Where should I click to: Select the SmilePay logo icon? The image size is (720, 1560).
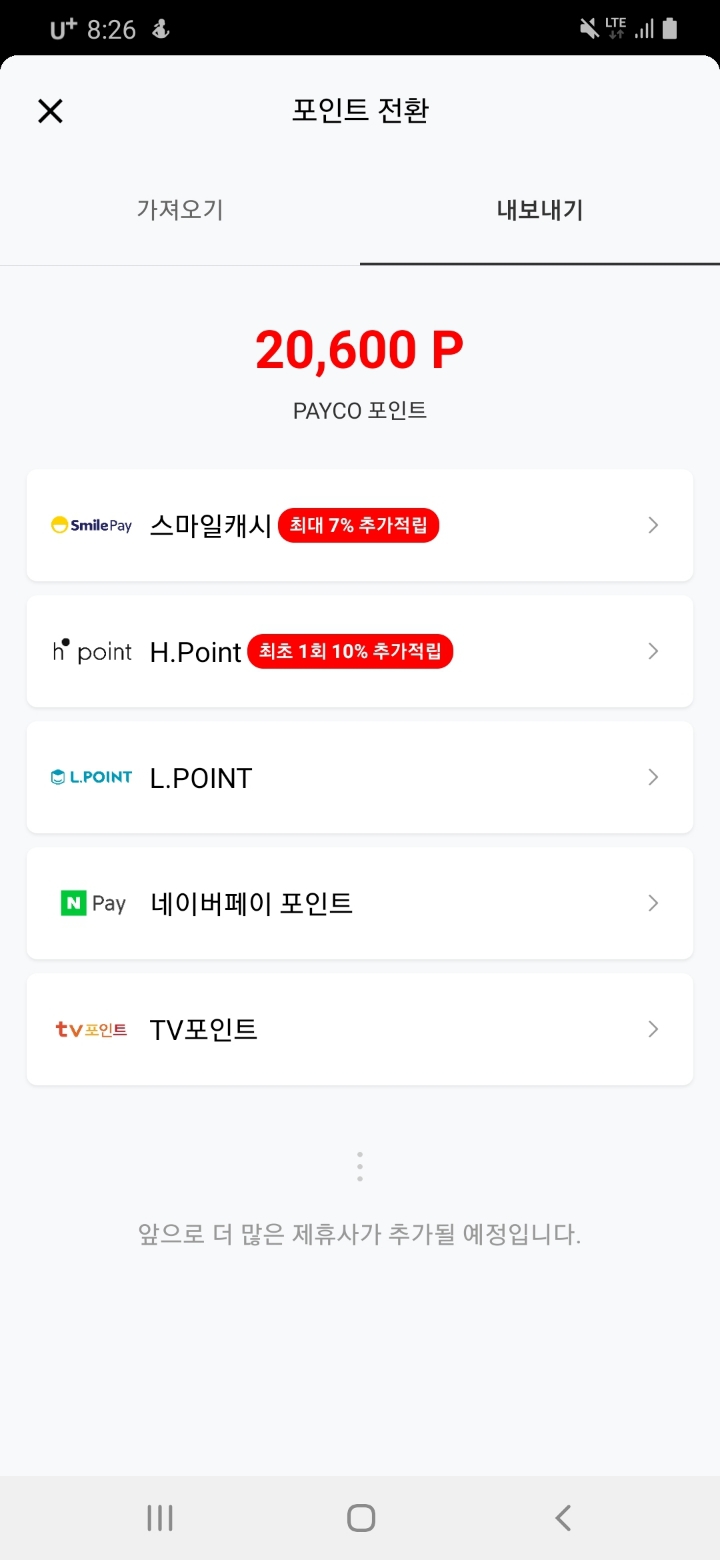pyautogui.click(x=91, y=524)
